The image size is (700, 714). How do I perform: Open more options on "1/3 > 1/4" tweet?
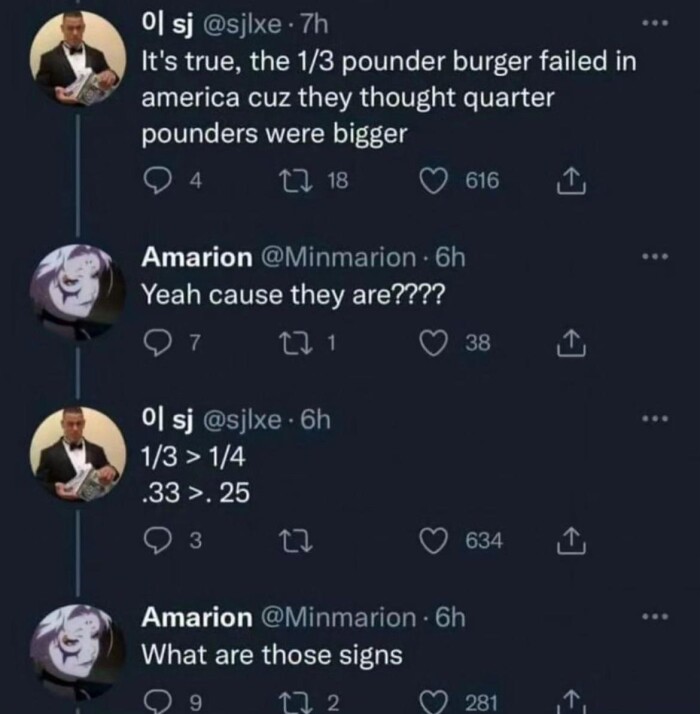click(x=654, y=418)
